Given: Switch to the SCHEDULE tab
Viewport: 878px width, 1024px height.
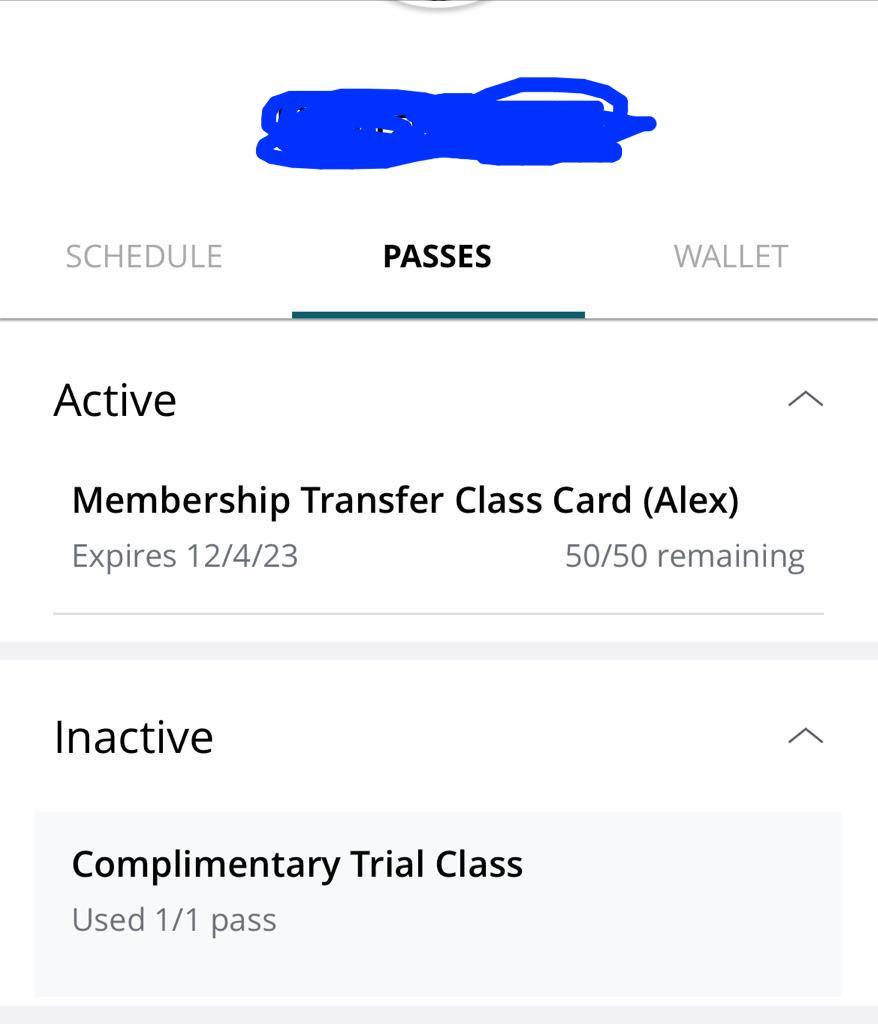Looking at the screenshot, I should [143, 256].
